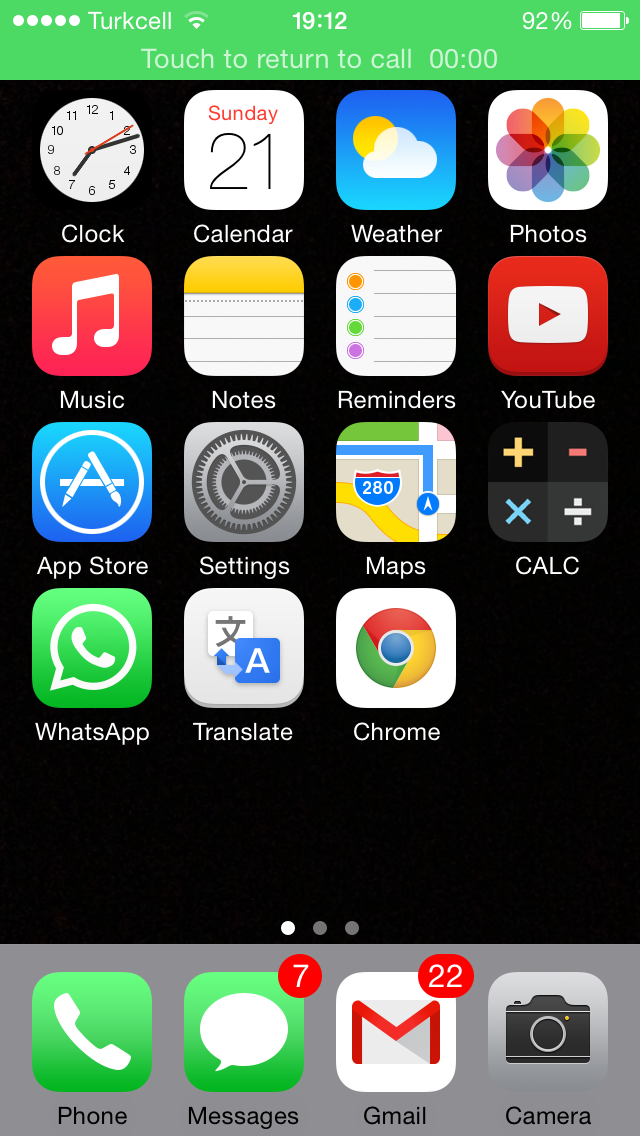Screen dimensions: 640x1136
Task: Launch WhatsApp
Action: tap(92, 648)
